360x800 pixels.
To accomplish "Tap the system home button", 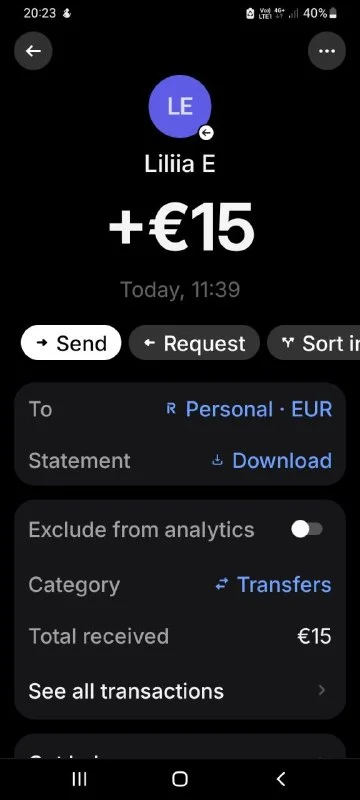I will [180, 779].
